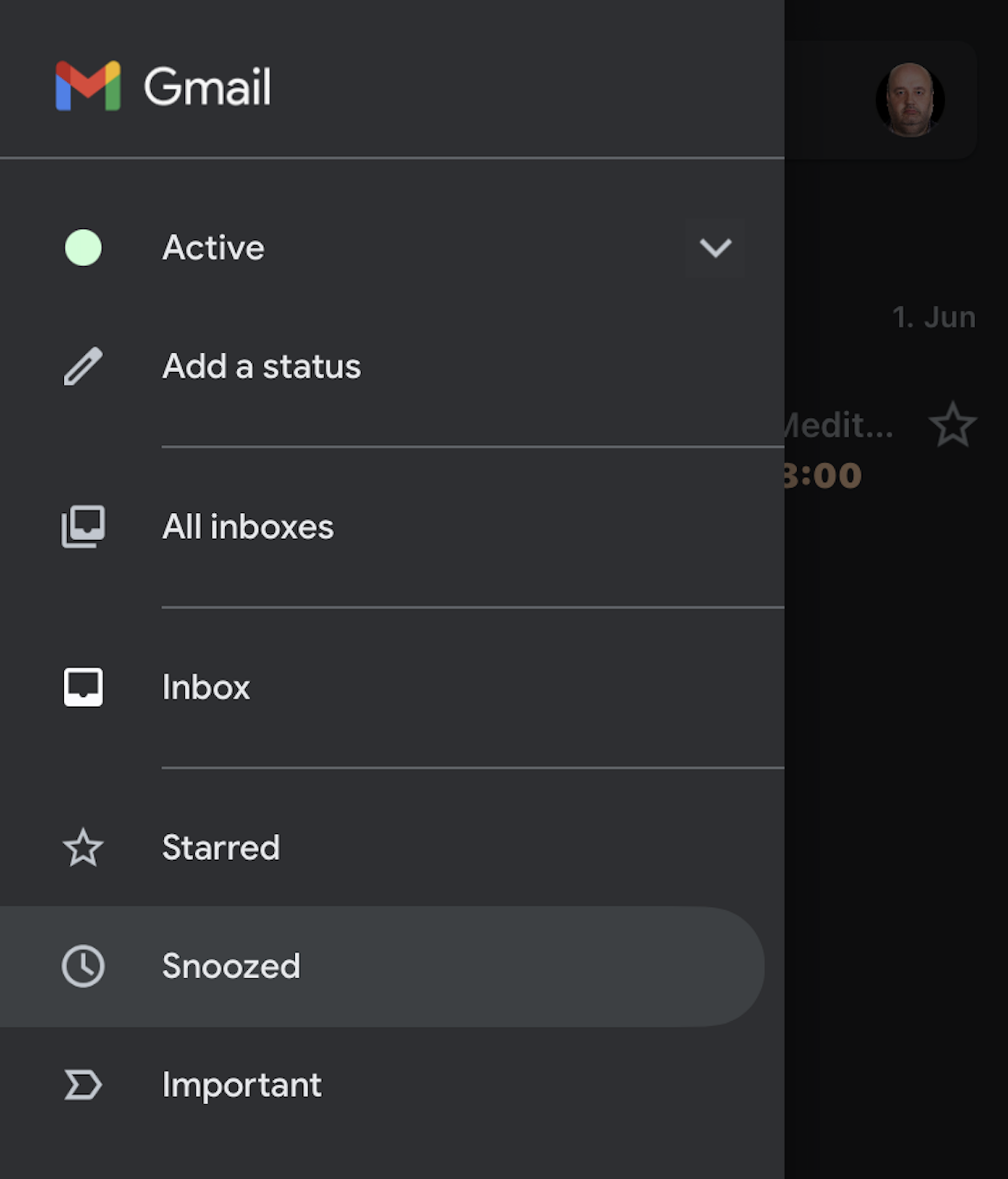Go to All inboxes

[248, 527]
